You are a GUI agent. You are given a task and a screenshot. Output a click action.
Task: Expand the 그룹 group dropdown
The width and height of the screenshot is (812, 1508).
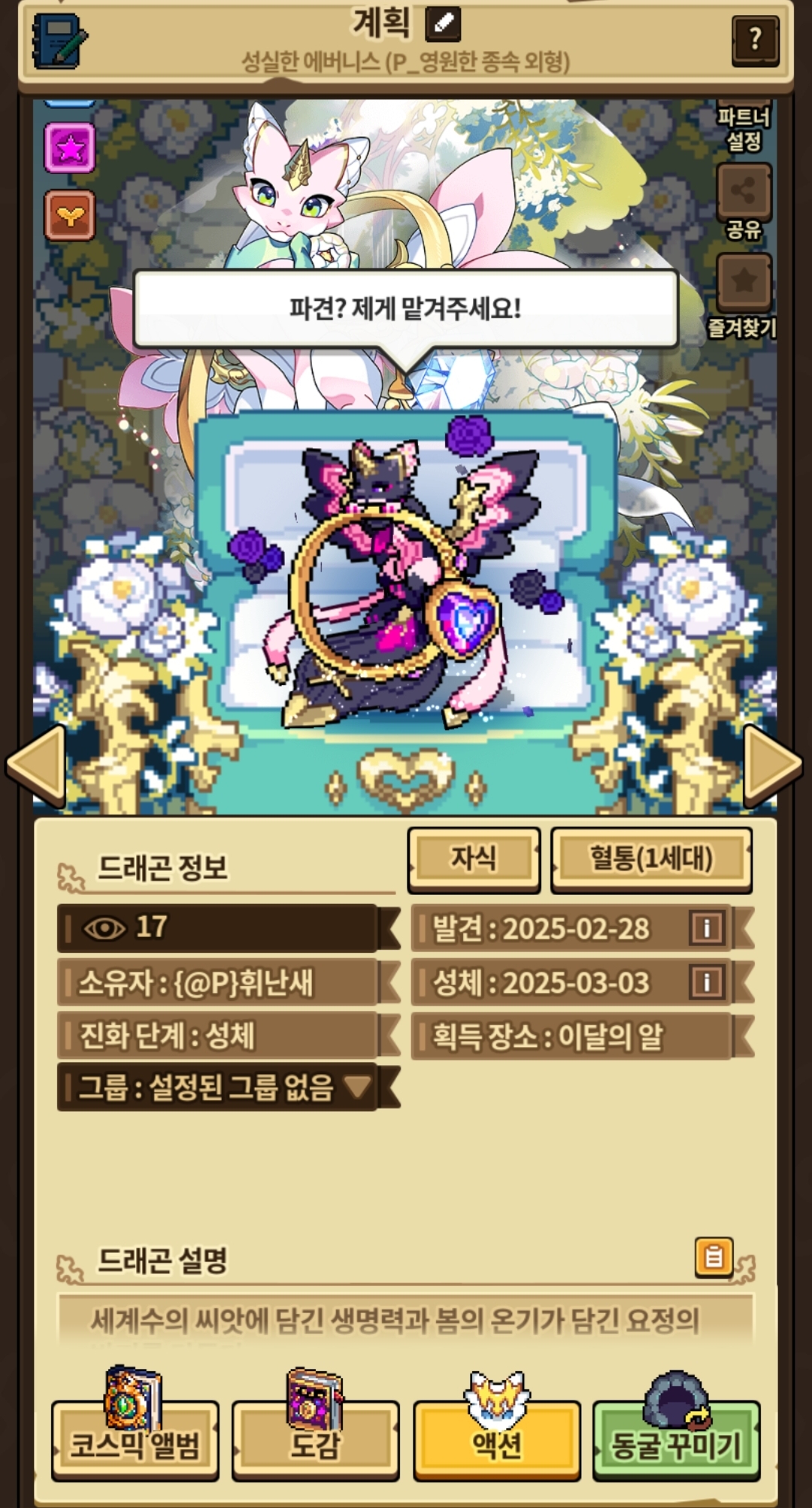pos(356,1087)
